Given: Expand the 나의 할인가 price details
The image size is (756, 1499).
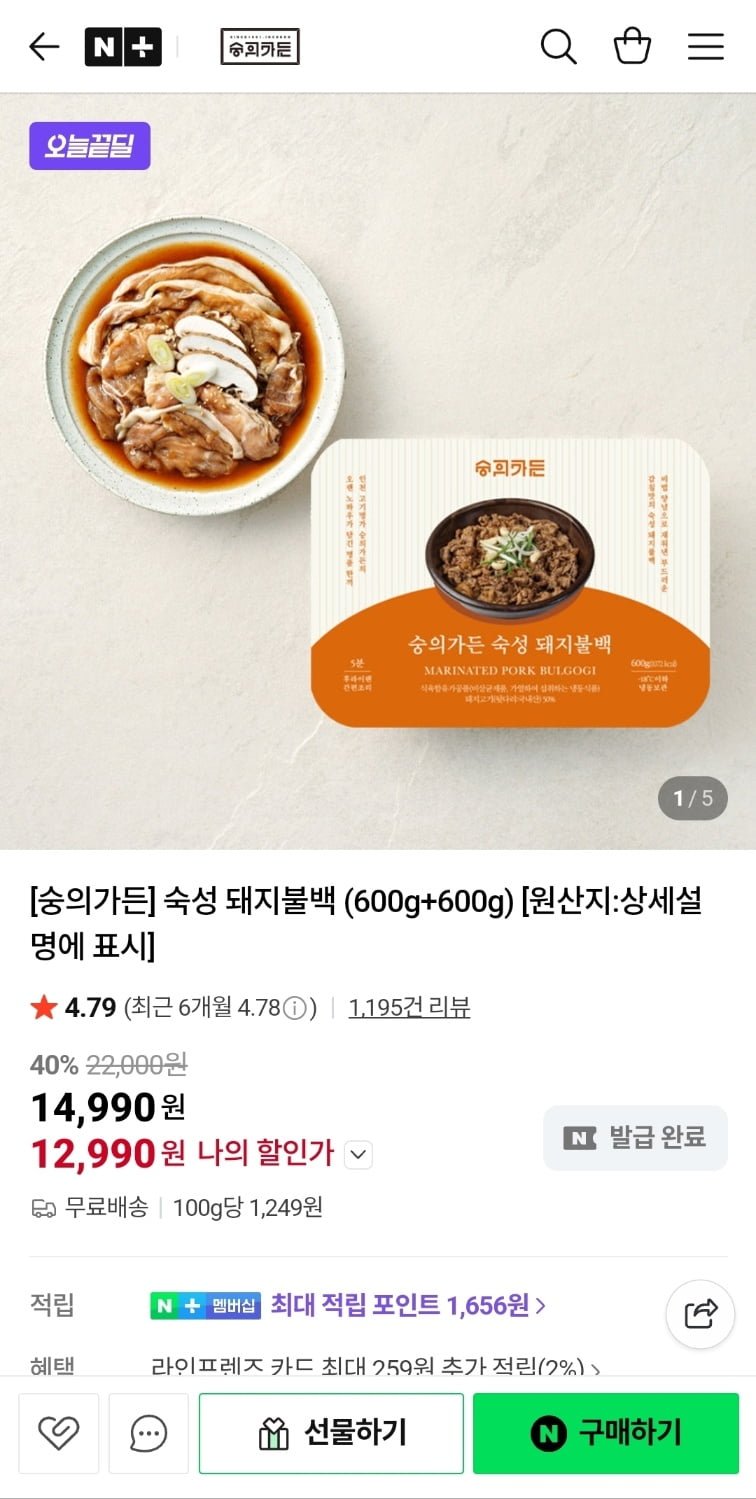Looking at the screenshot, I should [358, 1154].
